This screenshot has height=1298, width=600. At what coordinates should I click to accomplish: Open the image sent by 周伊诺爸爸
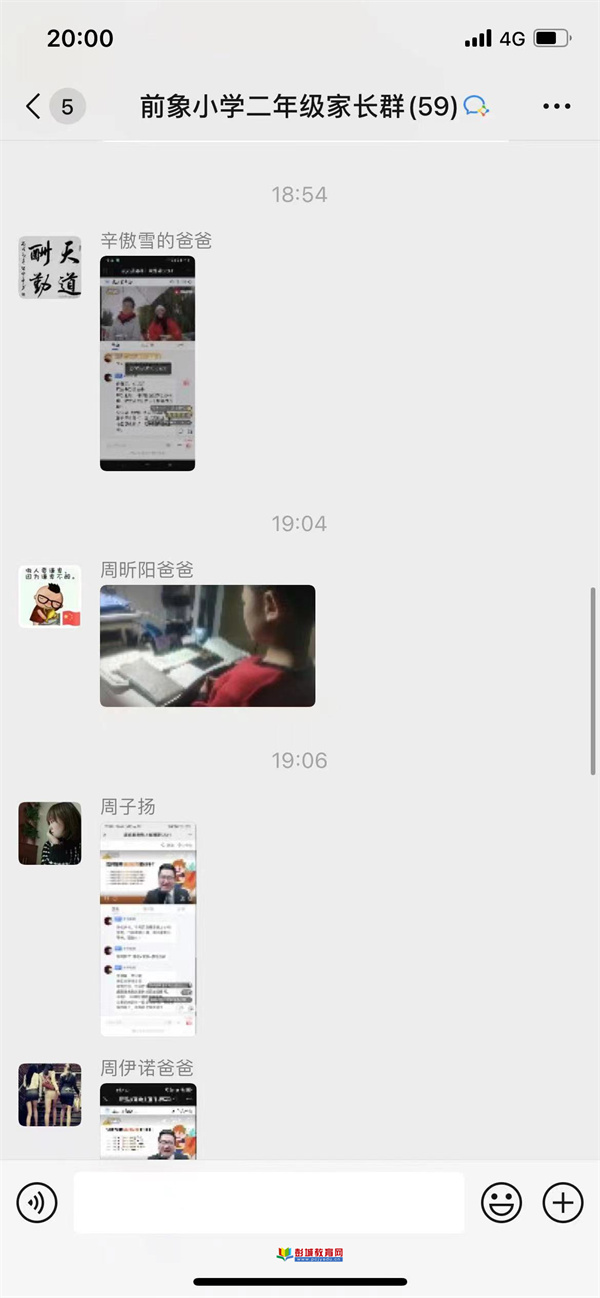point(148,1121)
